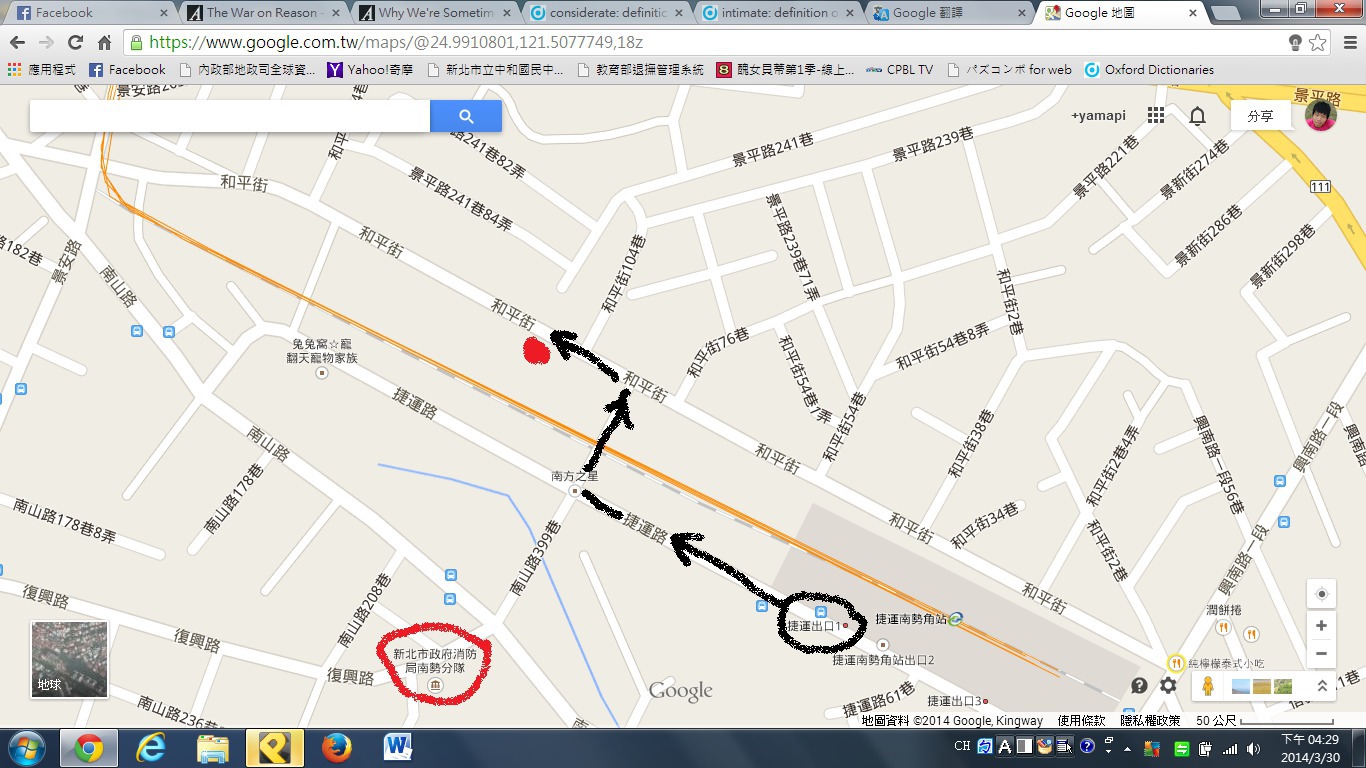Tap the Google Maps search box
1366x768 pixels.
click(x=230, y=116)
